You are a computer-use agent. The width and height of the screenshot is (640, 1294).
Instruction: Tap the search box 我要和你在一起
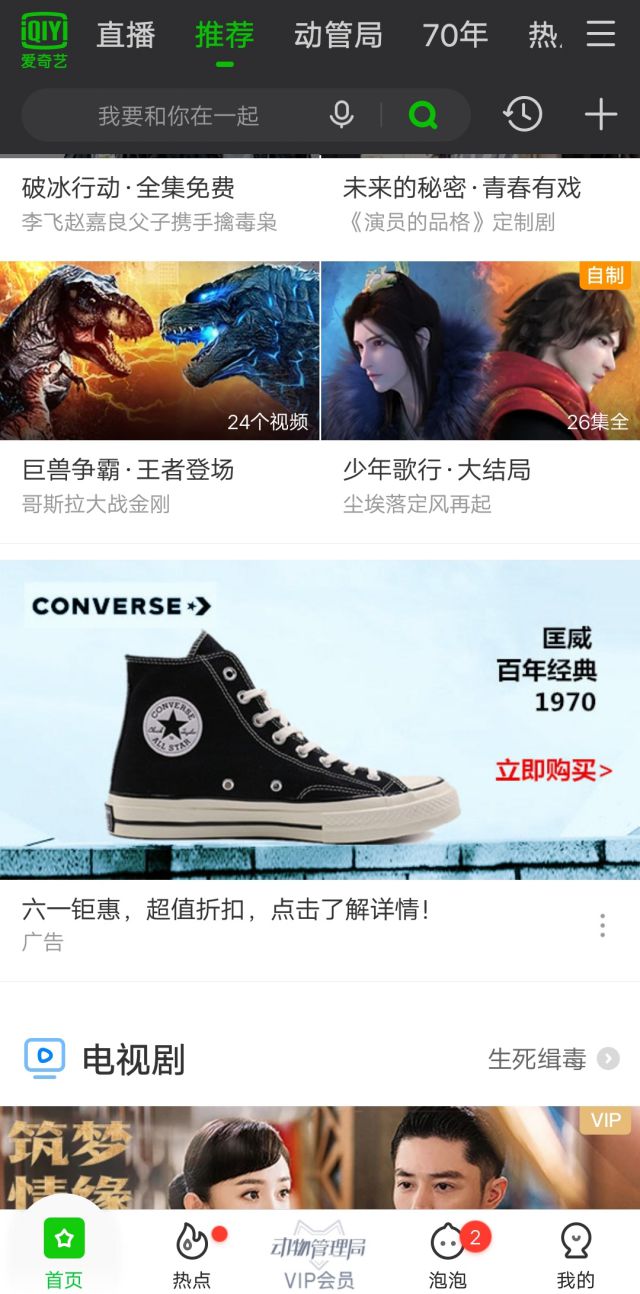pos(178,116)
